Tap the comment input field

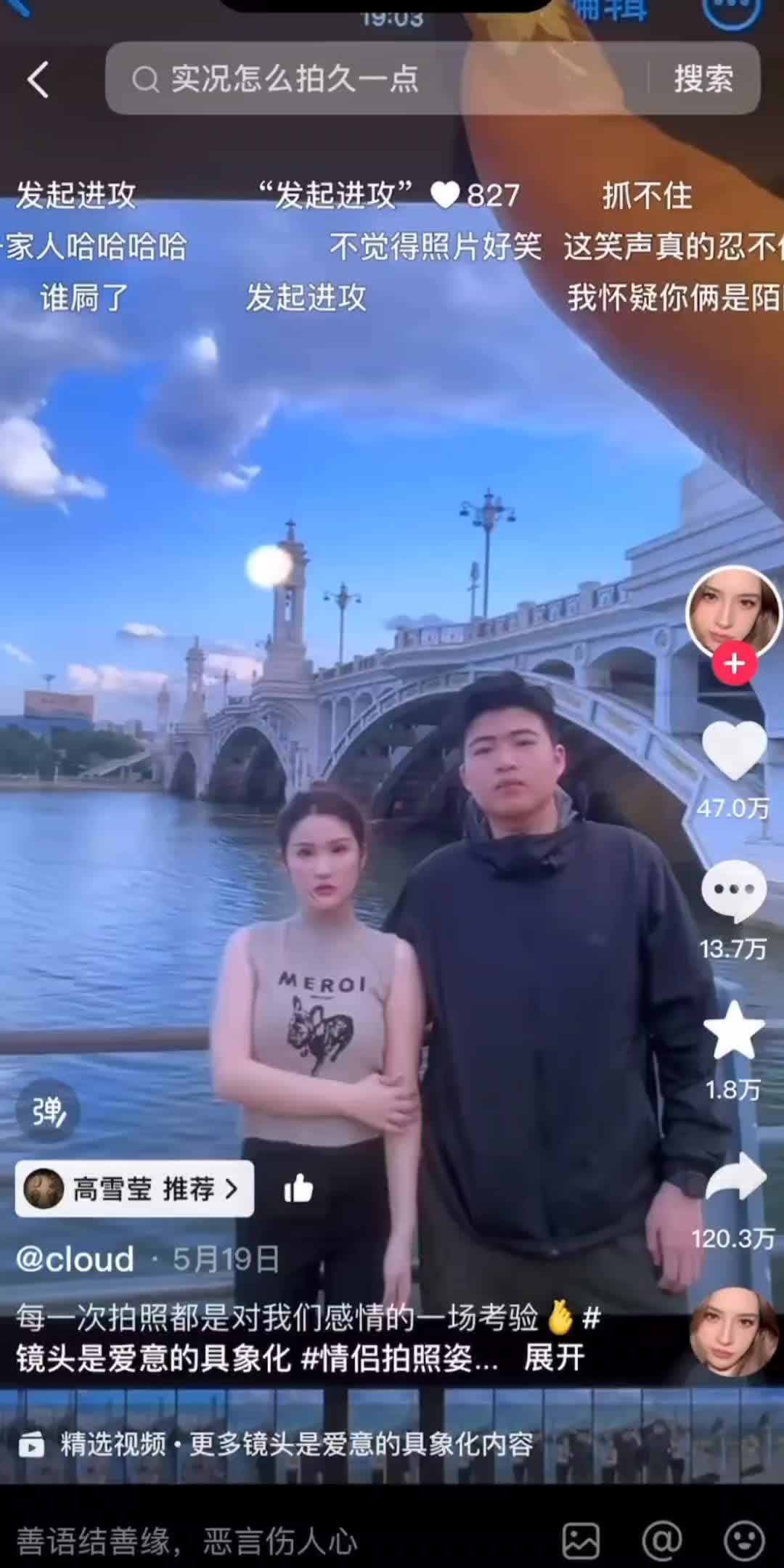tap(276, 1540)
